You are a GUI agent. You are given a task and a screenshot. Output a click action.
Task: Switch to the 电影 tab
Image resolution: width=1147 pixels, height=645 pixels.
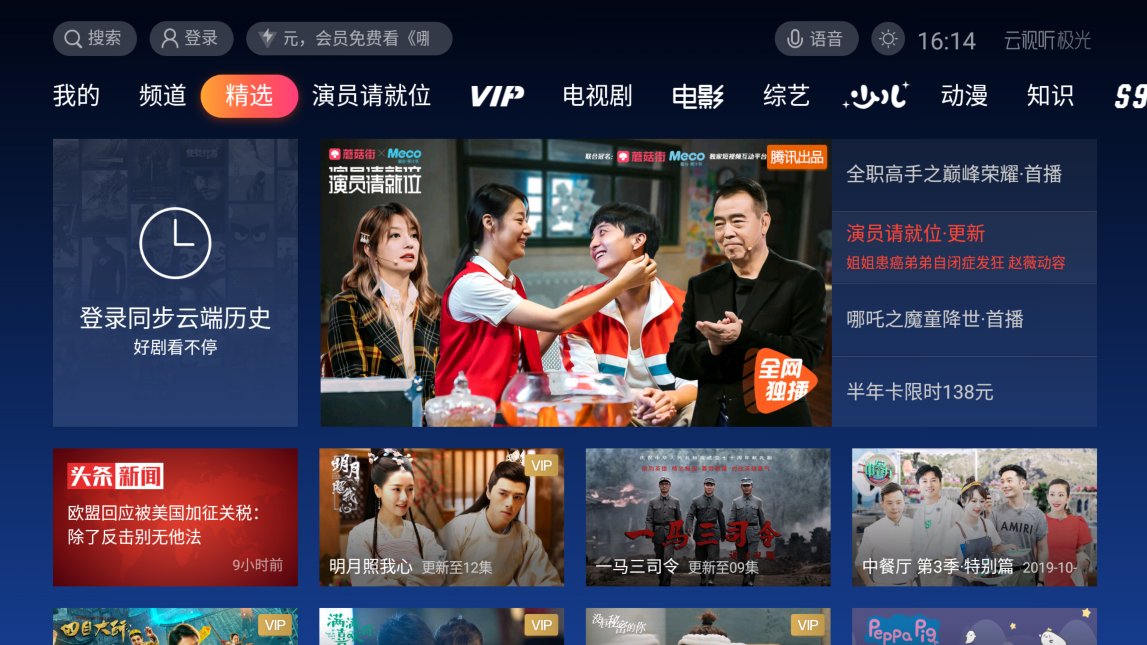point(697,96)
